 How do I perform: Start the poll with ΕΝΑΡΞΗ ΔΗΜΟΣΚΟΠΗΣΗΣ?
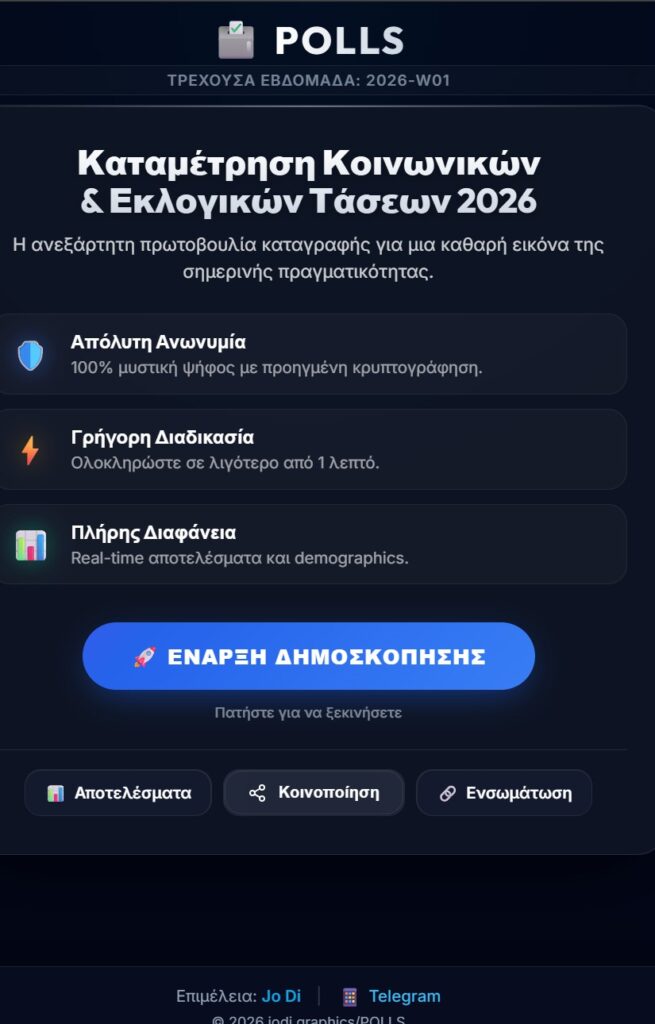(308, 656)
